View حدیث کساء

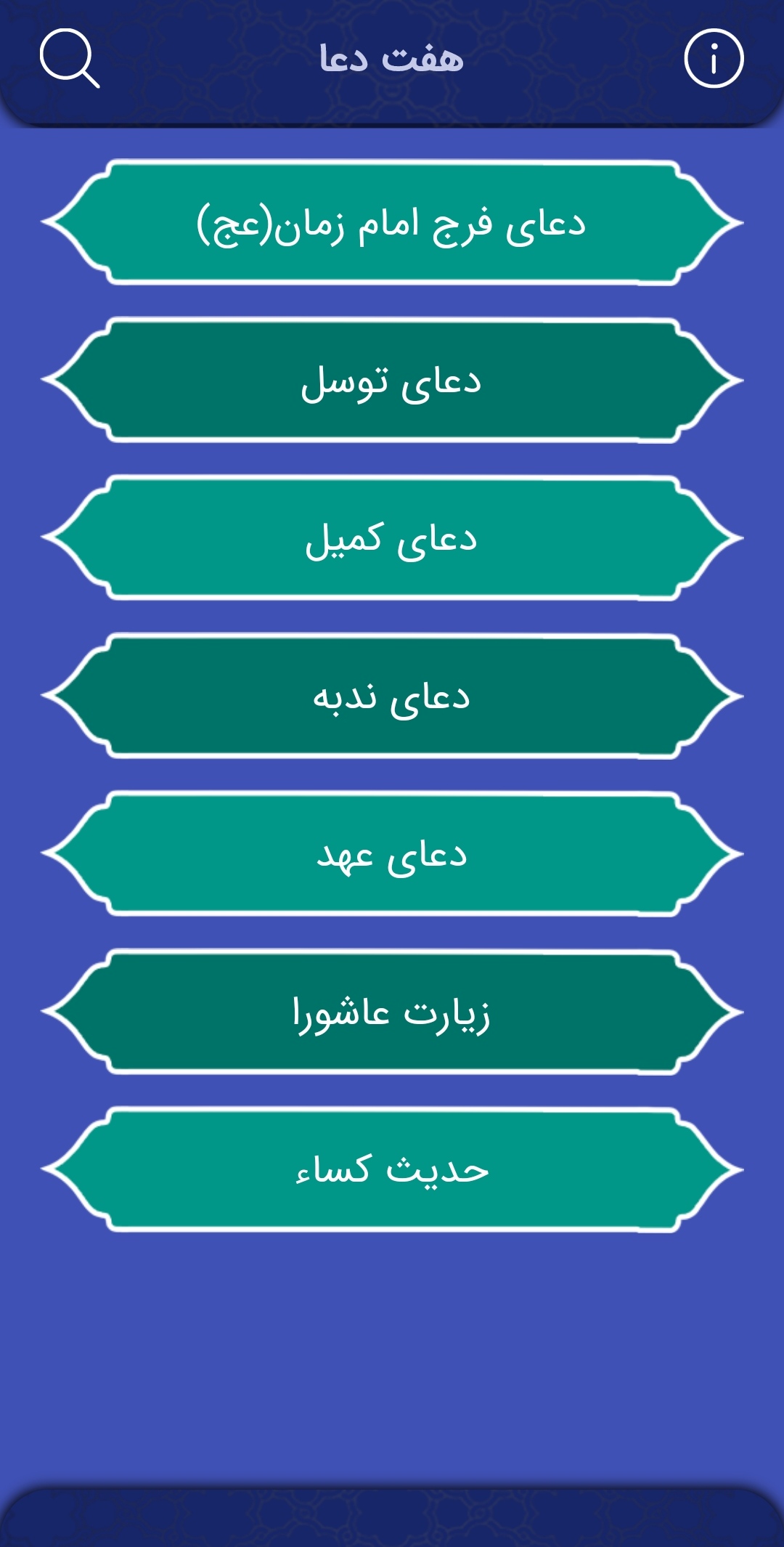392,1169
